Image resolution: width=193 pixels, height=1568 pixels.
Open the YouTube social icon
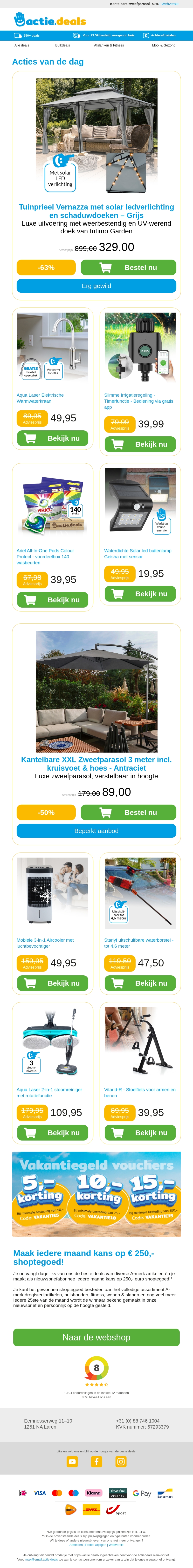point(72,1462)
